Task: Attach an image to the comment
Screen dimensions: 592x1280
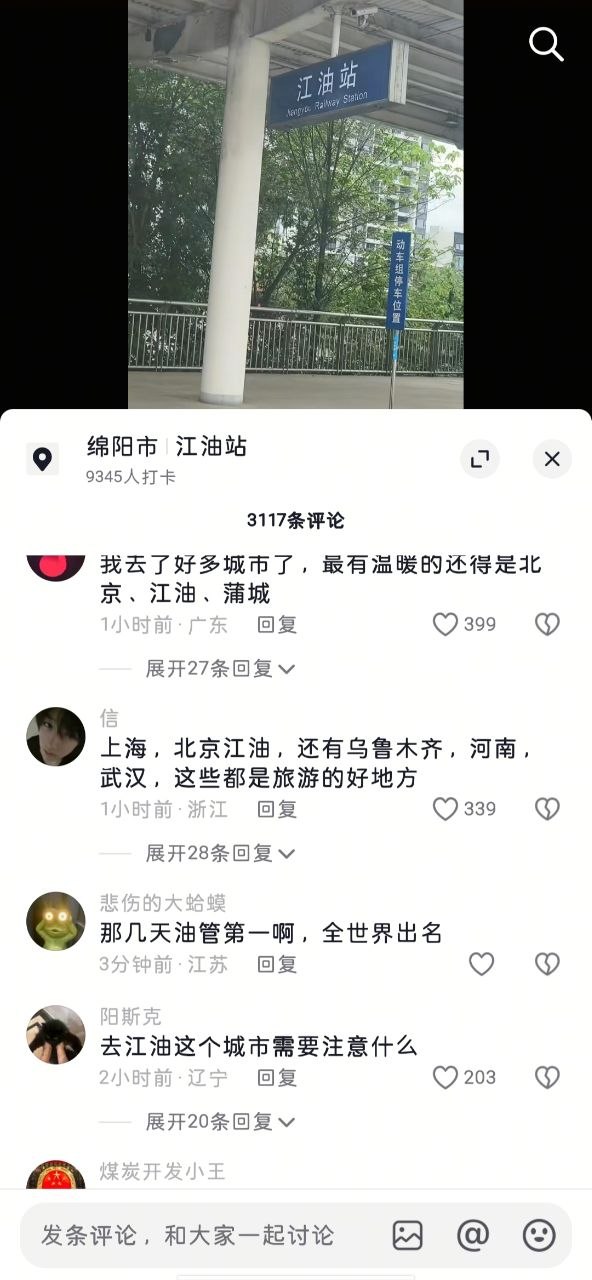Action: tap(408, 1235)
